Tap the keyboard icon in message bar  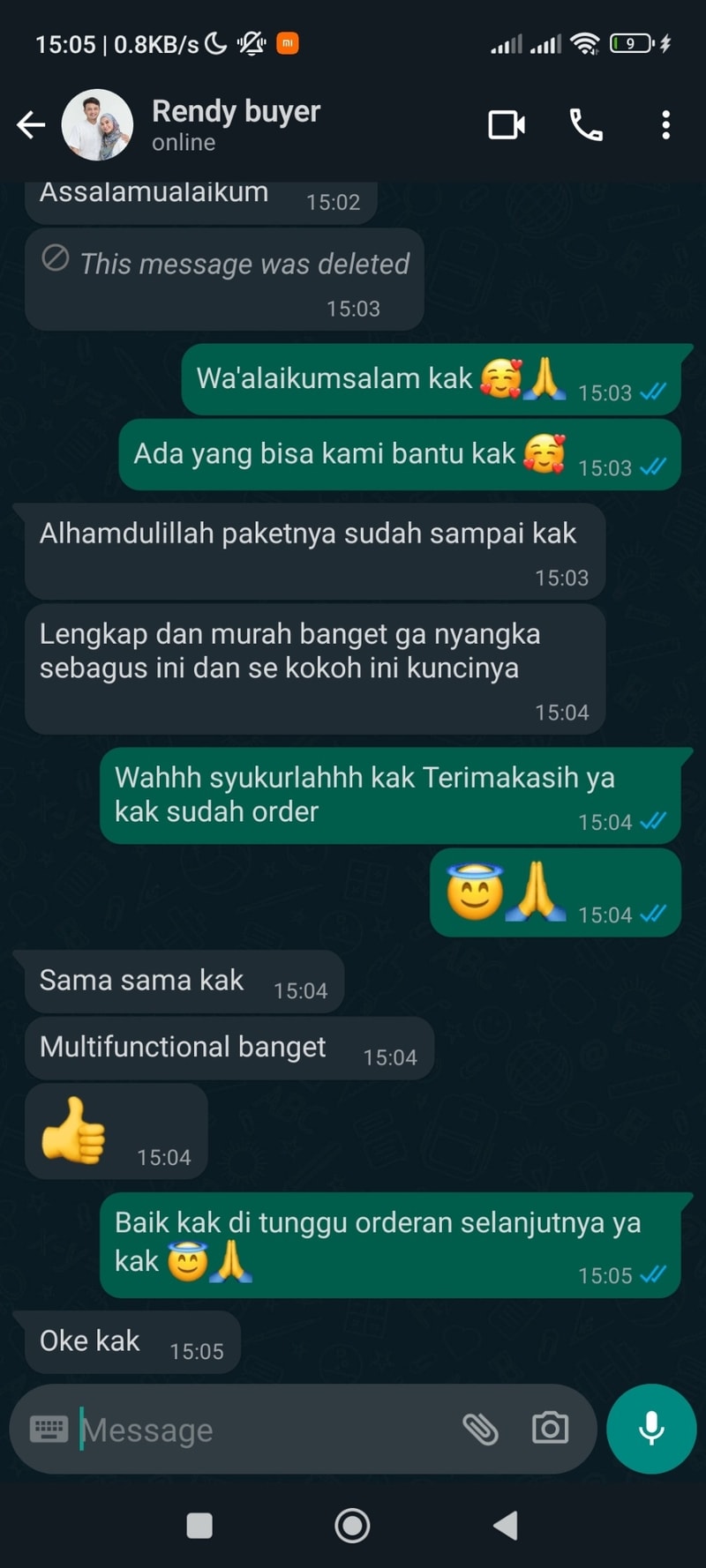49,1429
